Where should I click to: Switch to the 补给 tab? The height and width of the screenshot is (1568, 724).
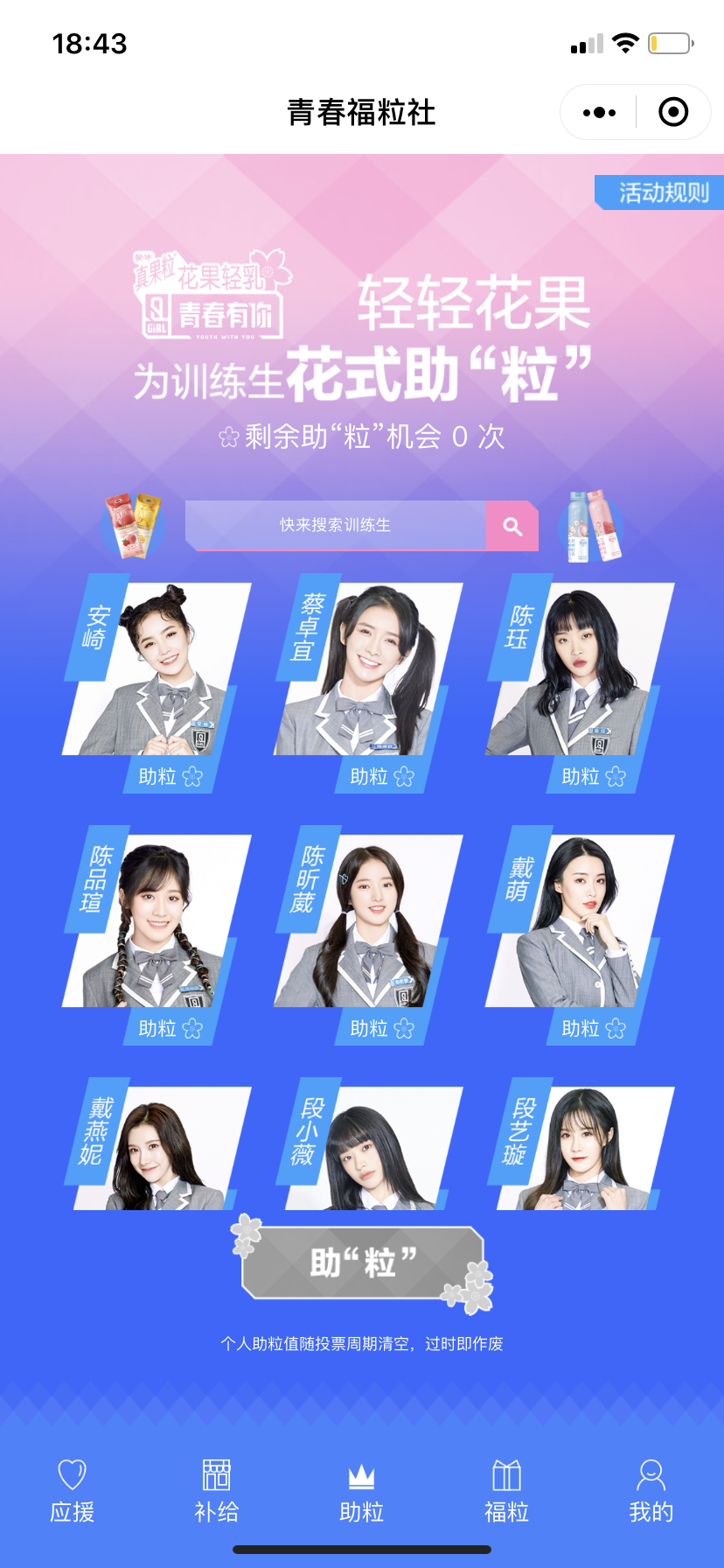(216, 1491)
